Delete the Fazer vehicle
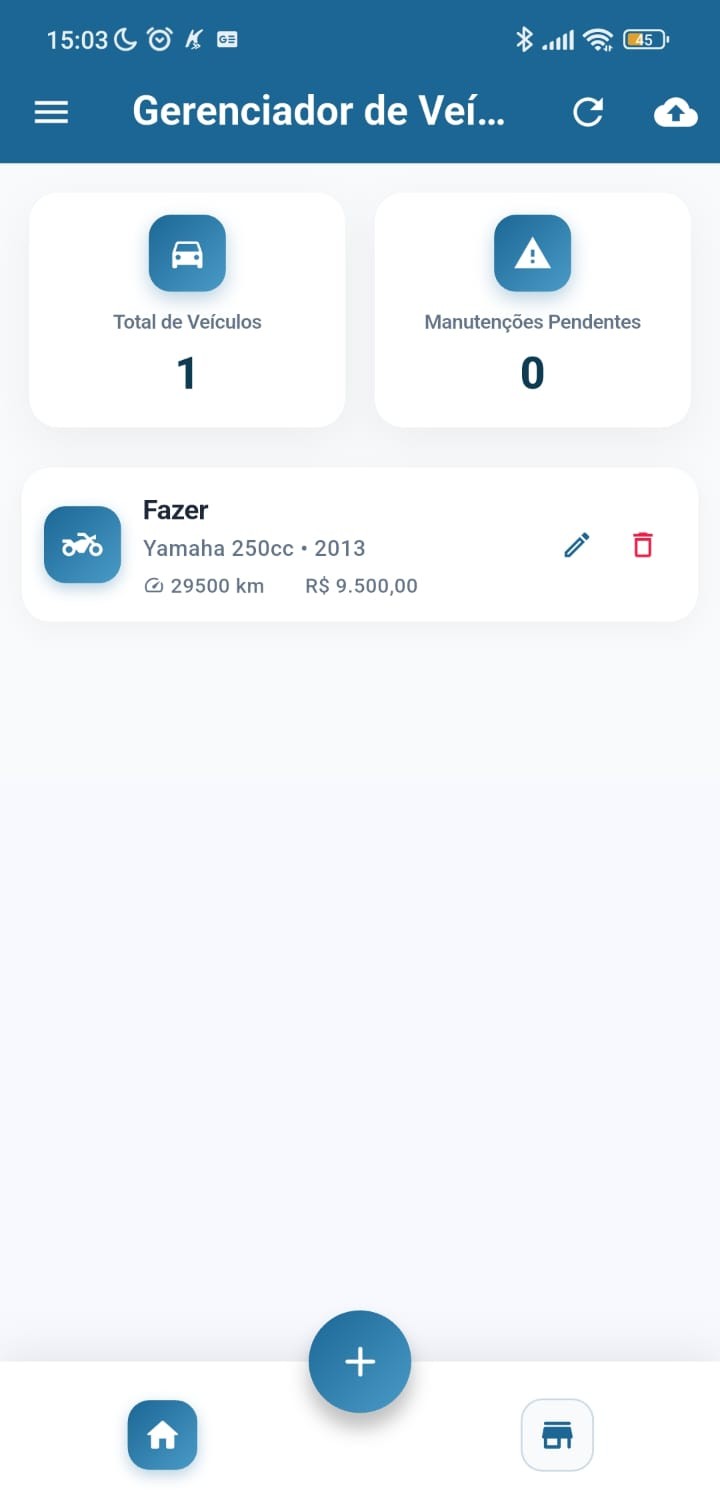 (x=643, y=545)
